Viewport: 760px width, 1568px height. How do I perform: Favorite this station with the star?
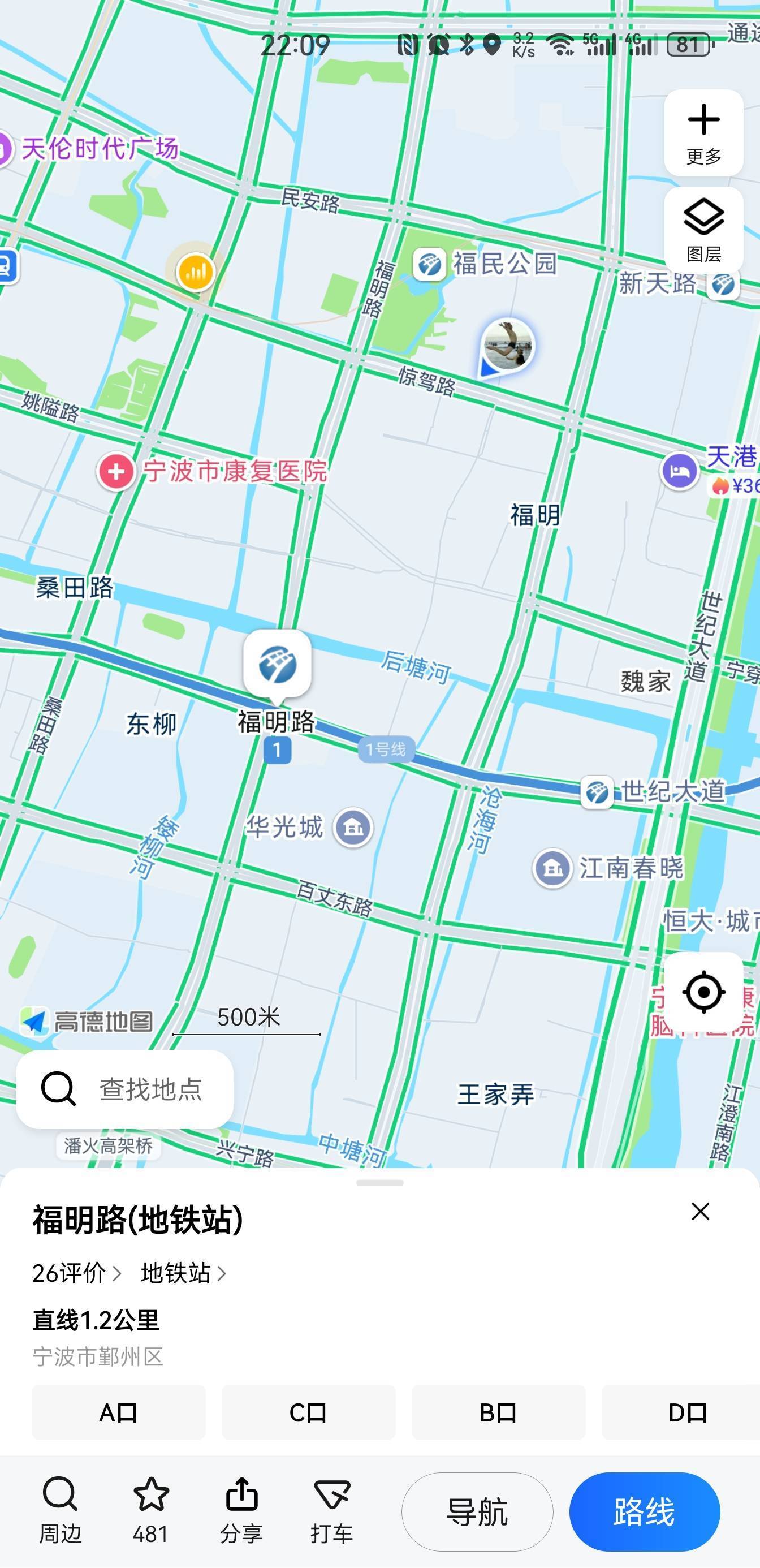[150, 1511]
